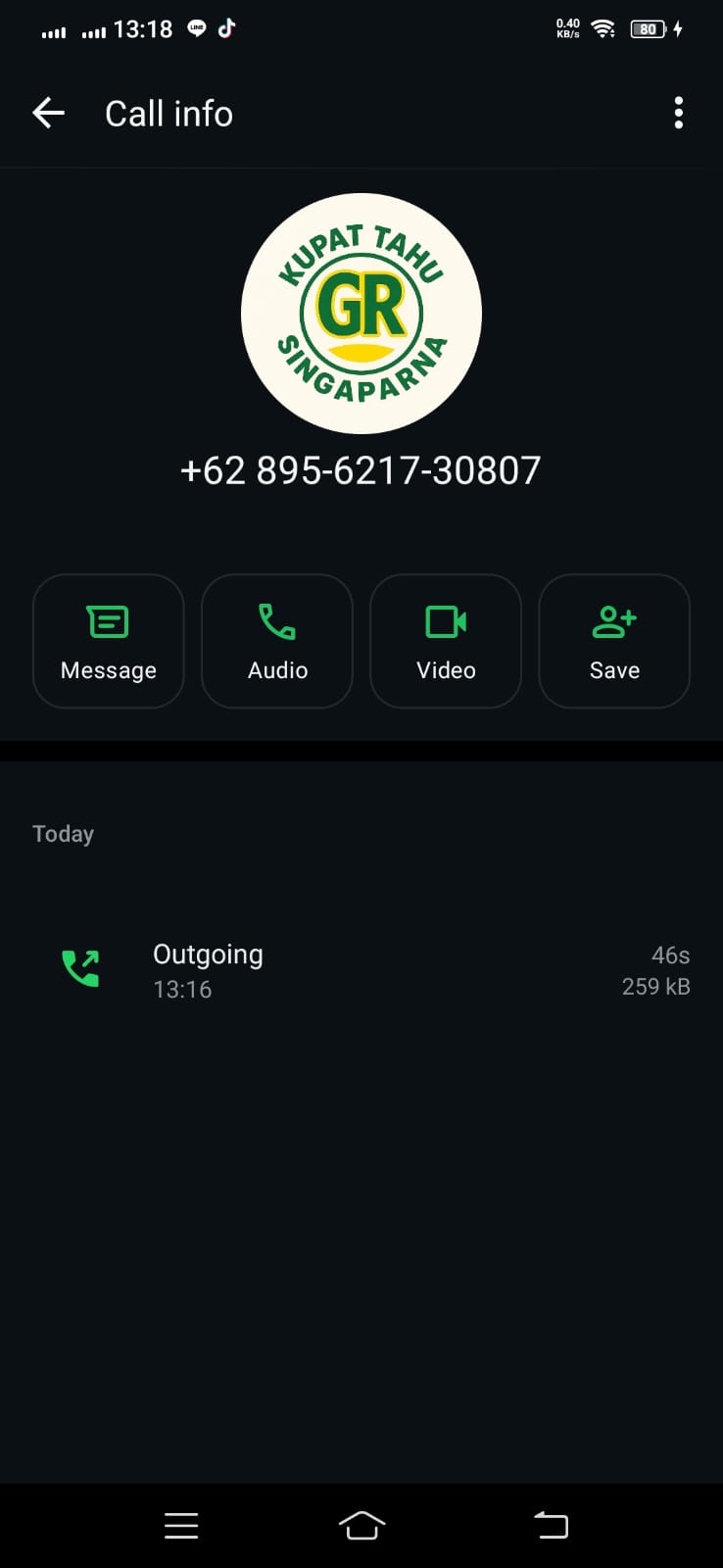Start a Video call
Image resolution: width=723 pixels, height=1568 pixels.
pos(446,641)
